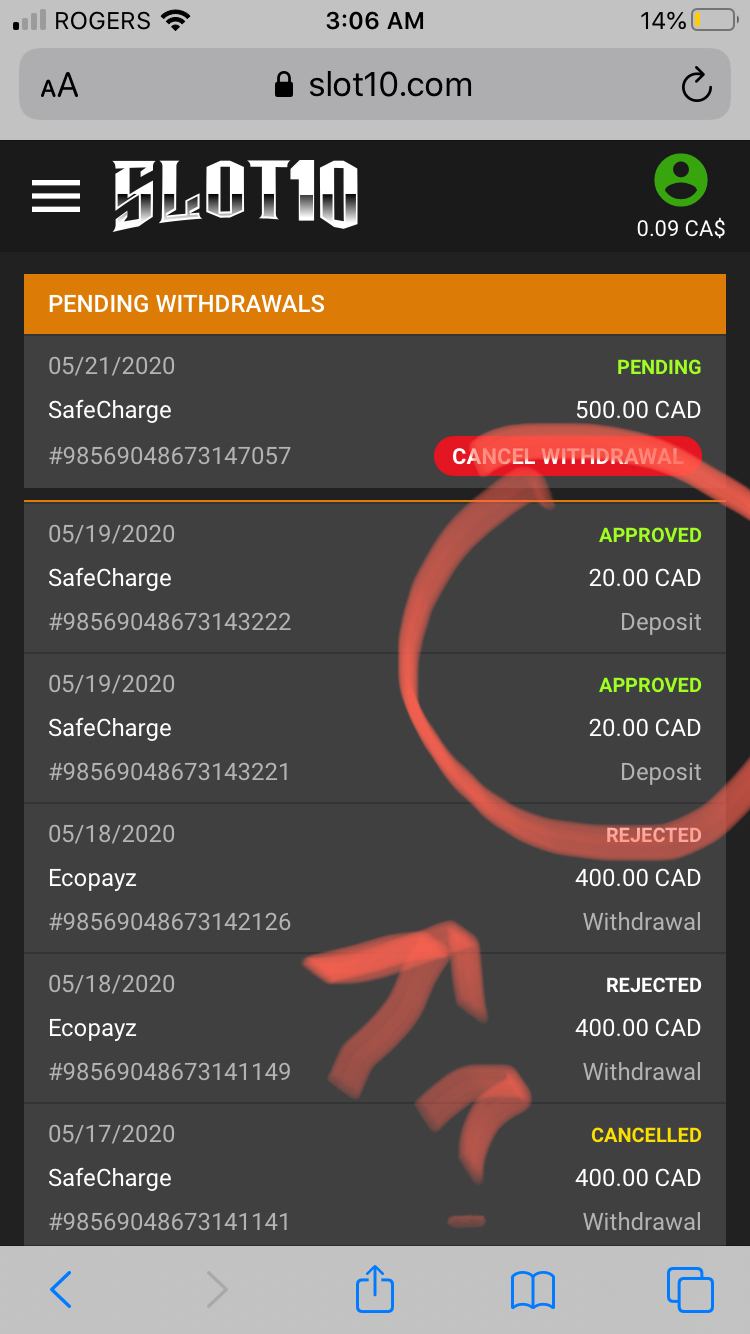This screenshot has height=1334, width=750.
Task: Share this page
Action: (375, 1288)
